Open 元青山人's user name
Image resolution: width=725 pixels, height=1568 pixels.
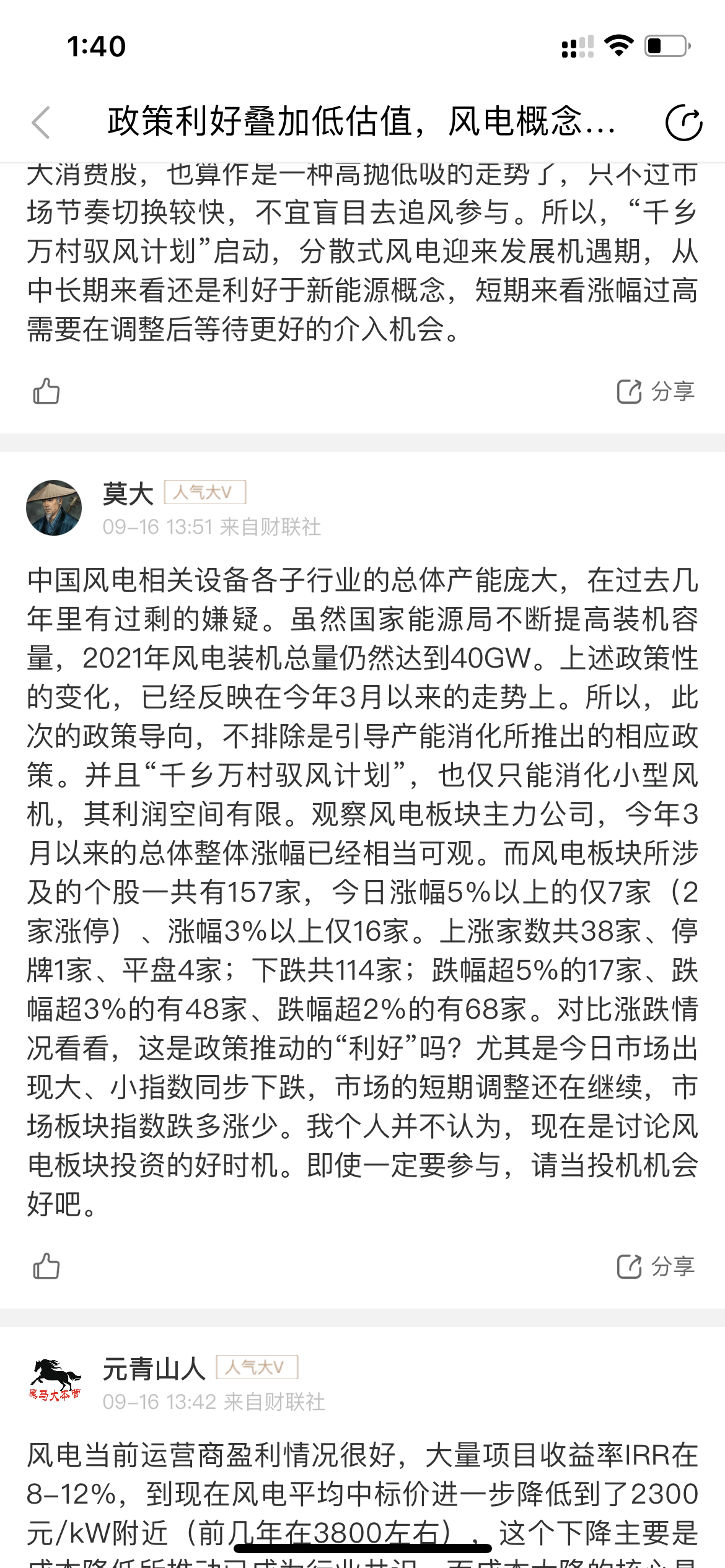(154, 1368)
